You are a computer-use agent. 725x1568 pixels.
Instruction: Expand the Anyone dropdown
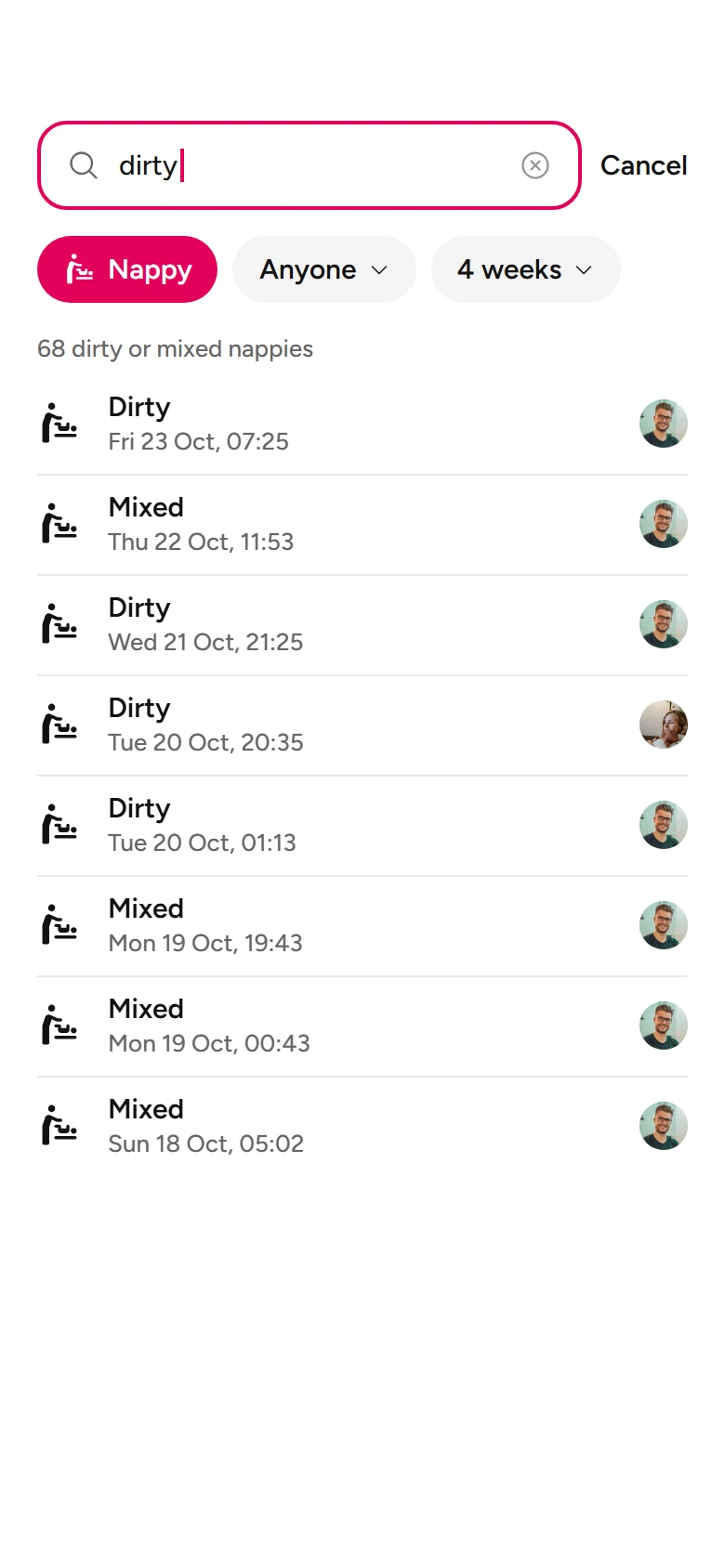pos(323,269)
